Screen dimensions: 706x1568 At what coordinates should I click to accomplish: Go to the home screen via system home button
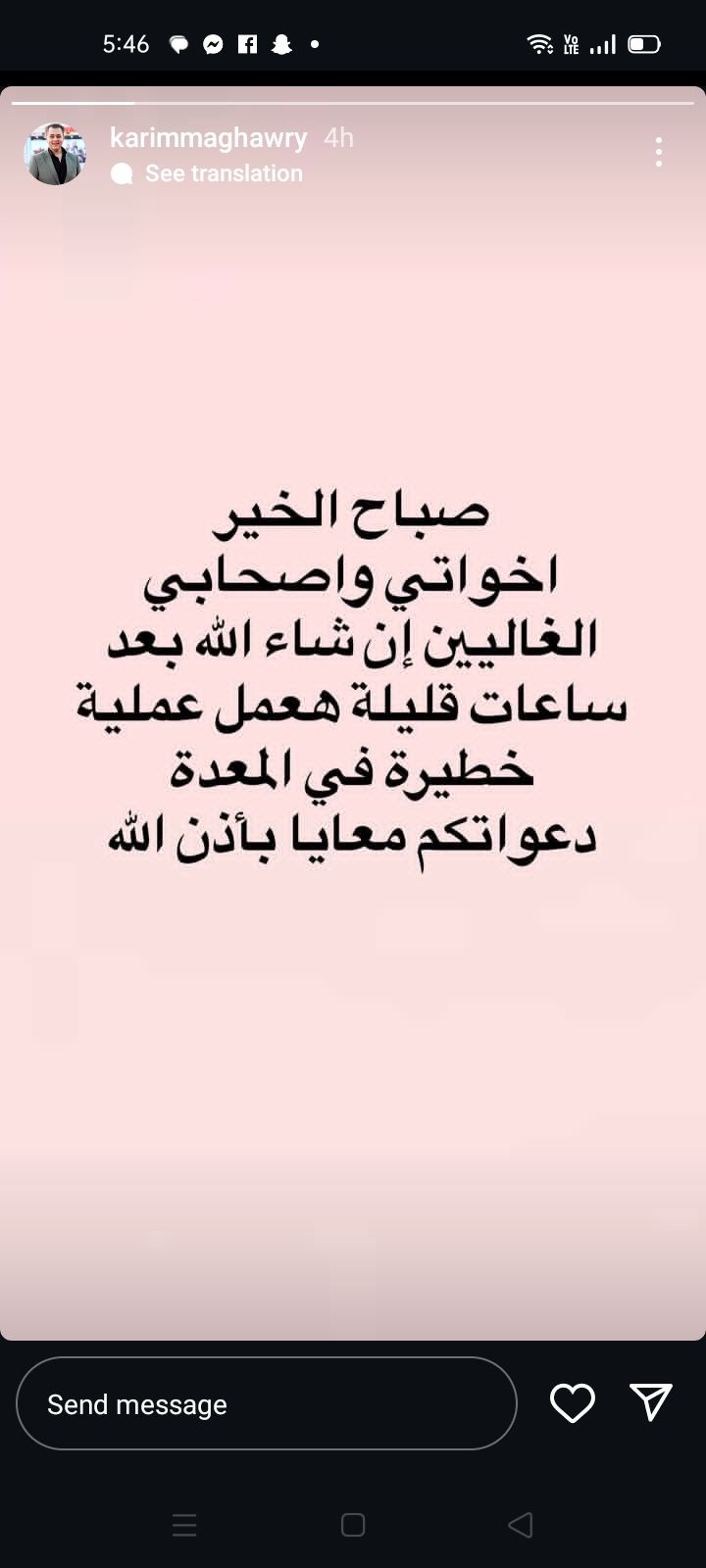(353, 1525)
